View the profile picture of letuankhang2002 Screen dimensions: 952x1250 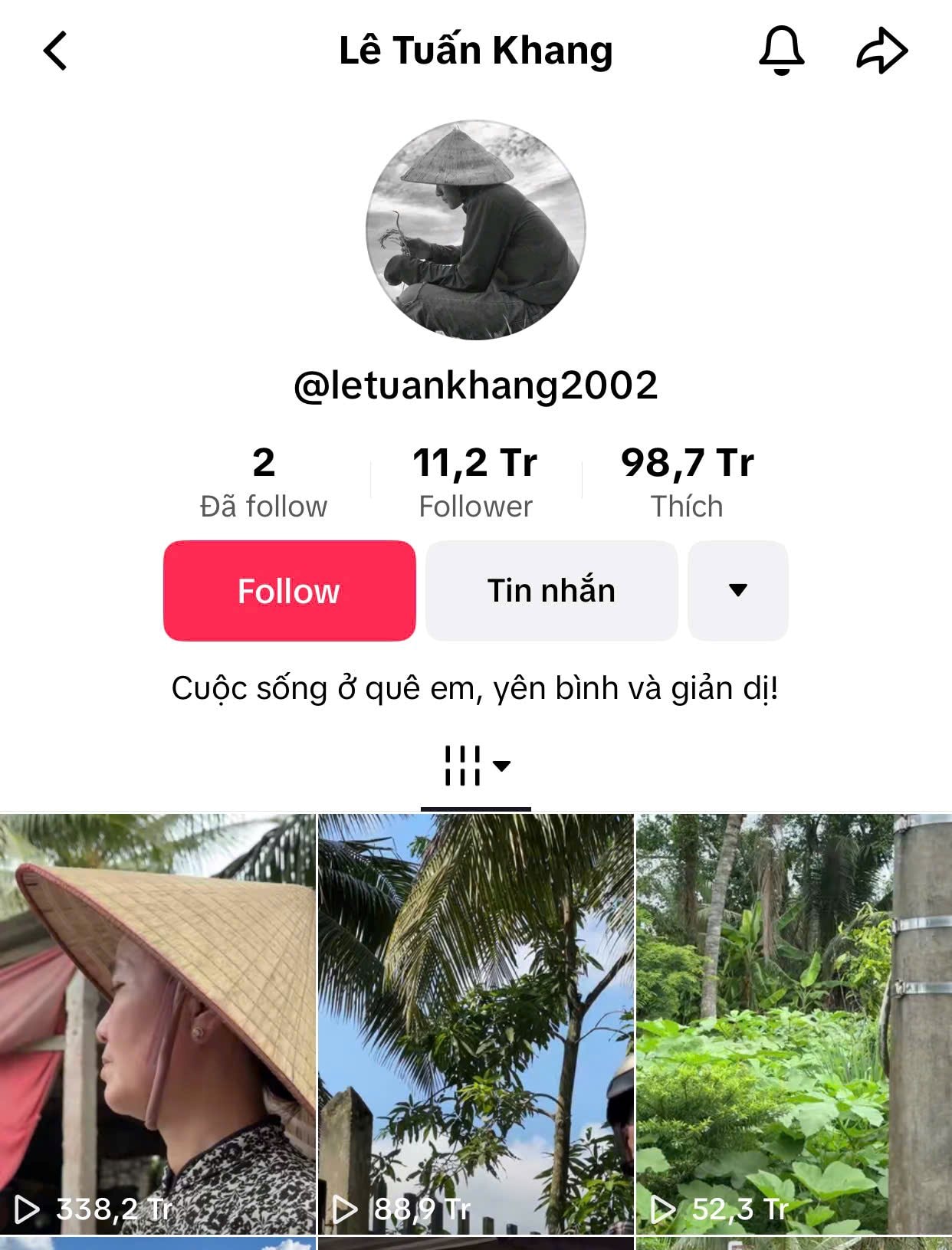pyautogui.click(x=475, y=230)
